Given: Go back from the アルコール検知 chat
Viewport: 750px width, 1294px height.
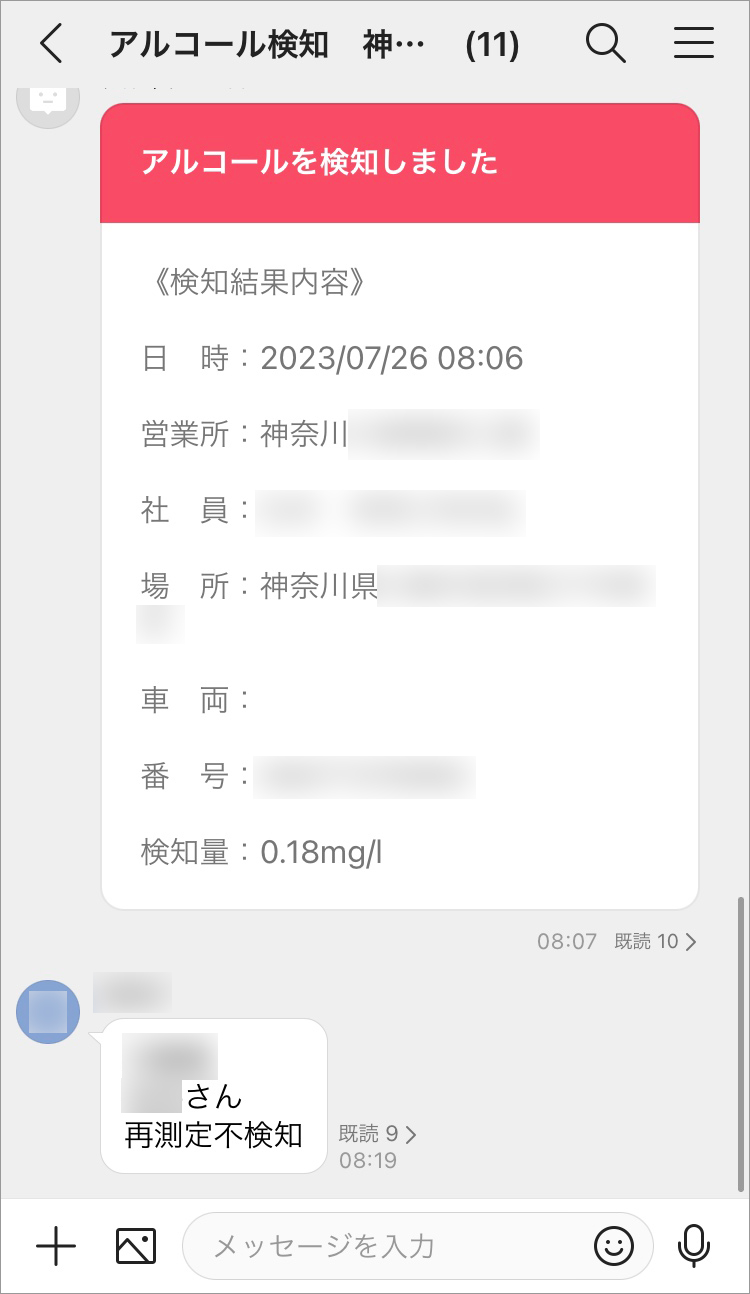Looking at the screenshot, I should (52, 44).
